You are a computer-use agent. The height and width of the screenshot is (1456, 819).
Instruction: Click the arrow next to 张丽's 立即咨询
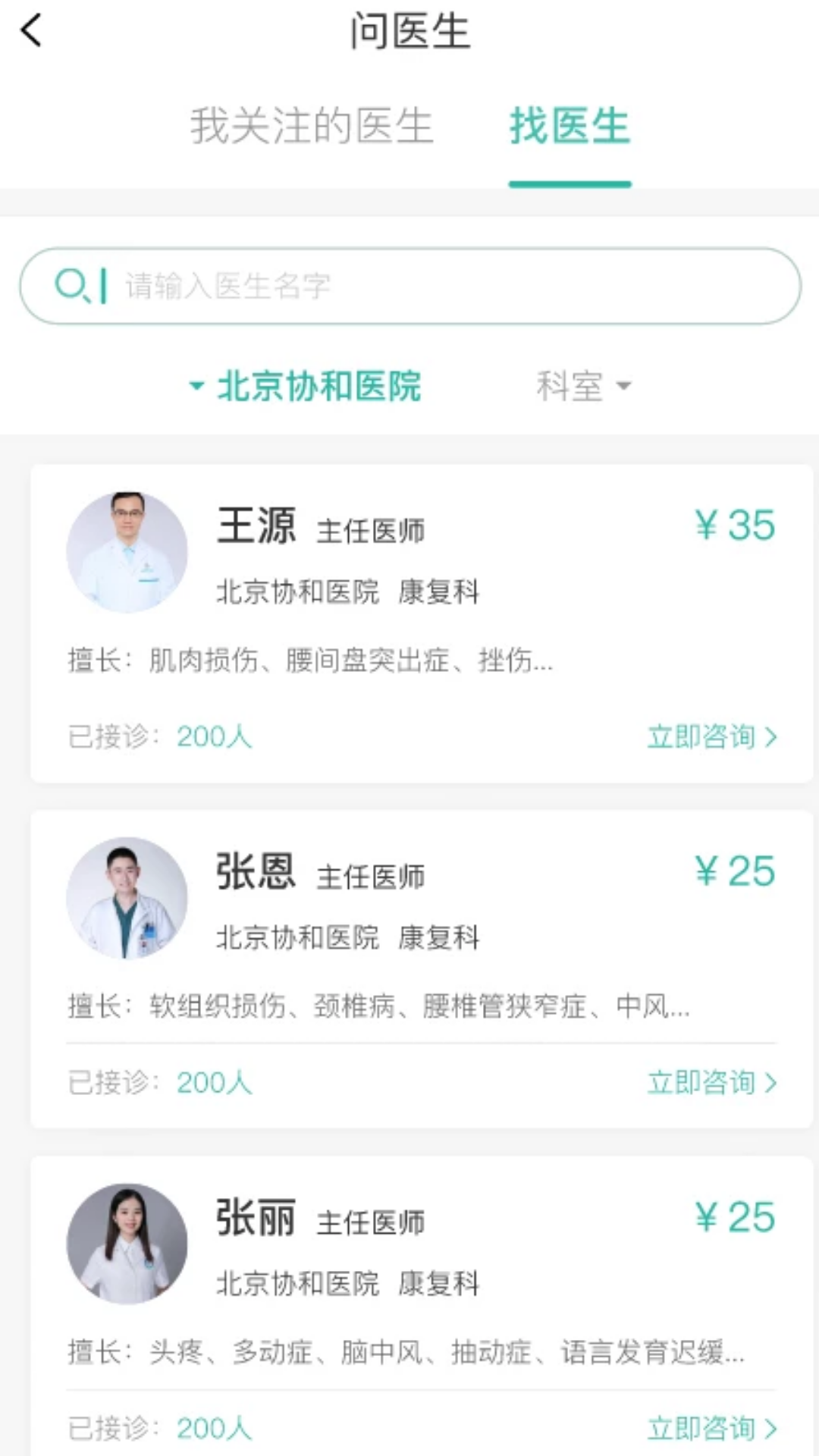pos(772,1428)
